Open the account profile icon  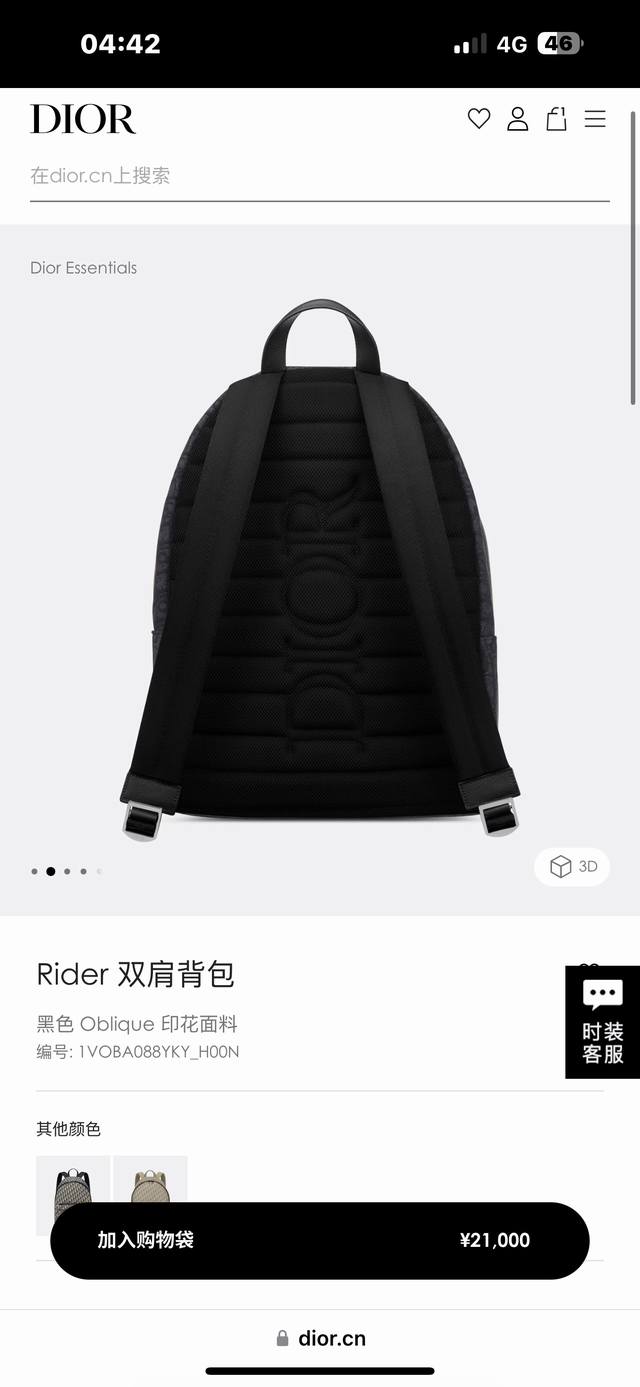point(517,119)
